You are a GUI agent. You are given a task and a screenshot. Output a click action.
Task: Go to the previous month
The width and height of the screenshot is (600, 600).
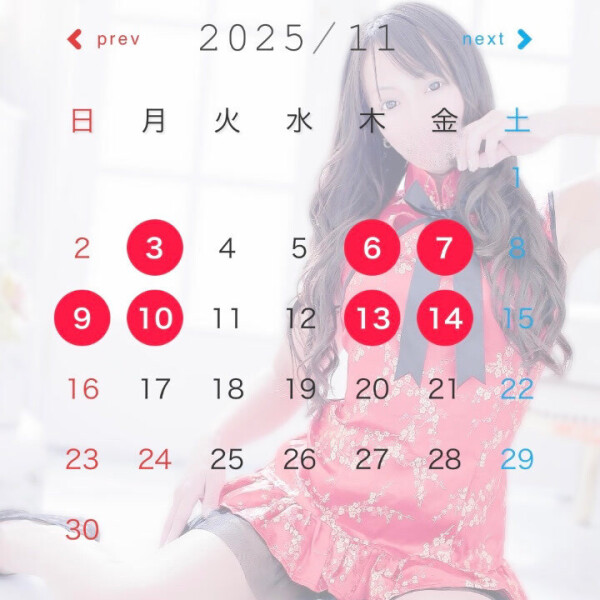(x=103, y=40)
